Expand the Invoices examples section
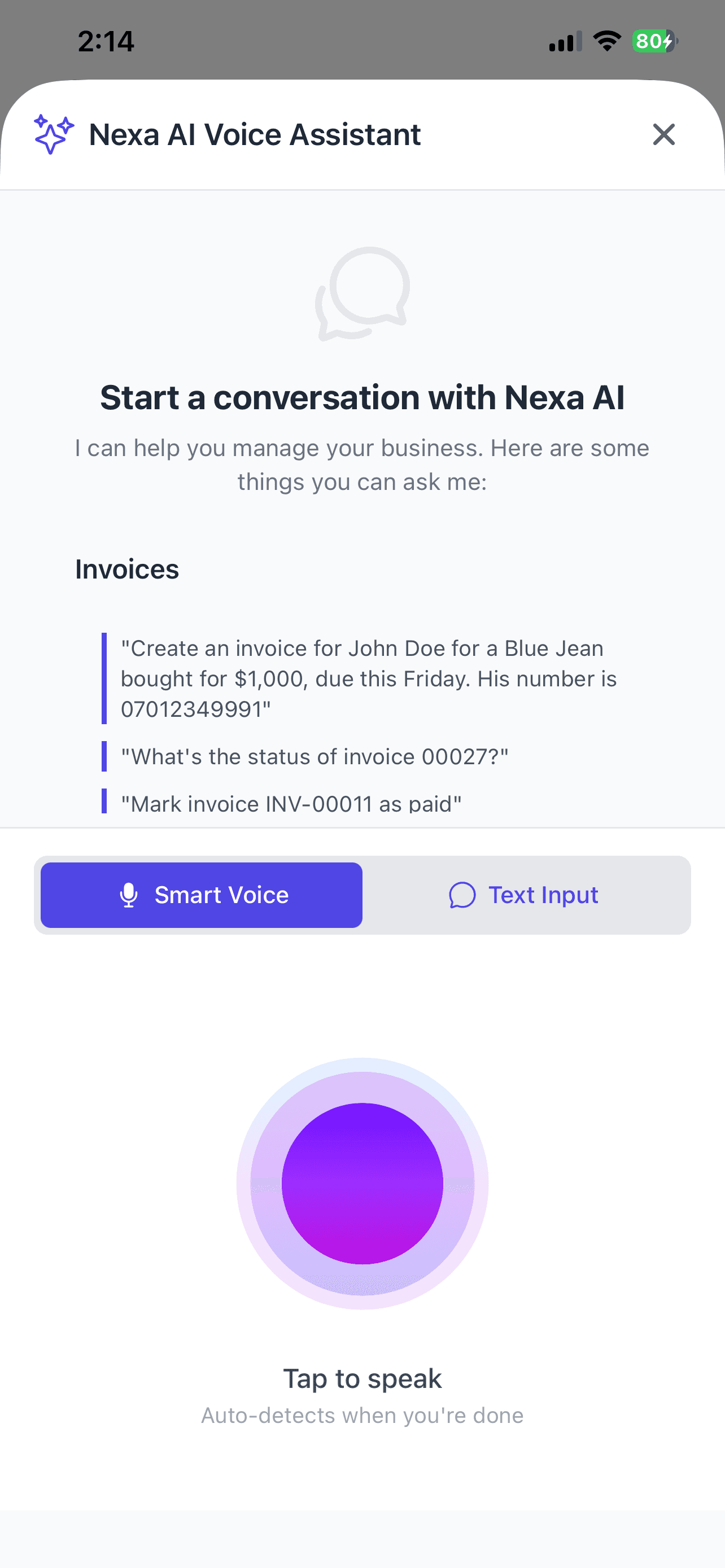The width and height of the screenshot is (725, 1568). pos(127,569)
